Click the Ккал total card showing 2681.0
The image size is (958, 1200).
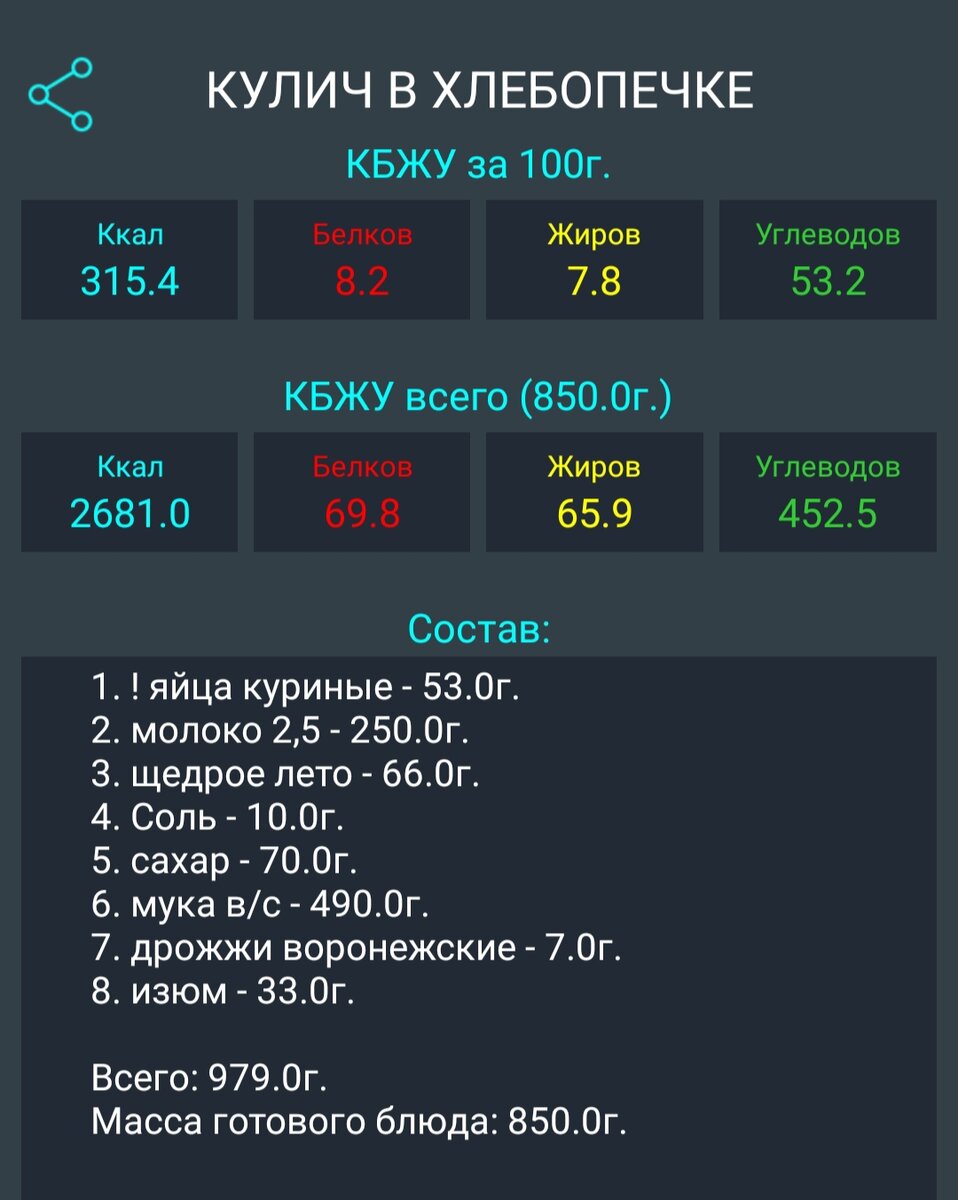coord(128,491)
